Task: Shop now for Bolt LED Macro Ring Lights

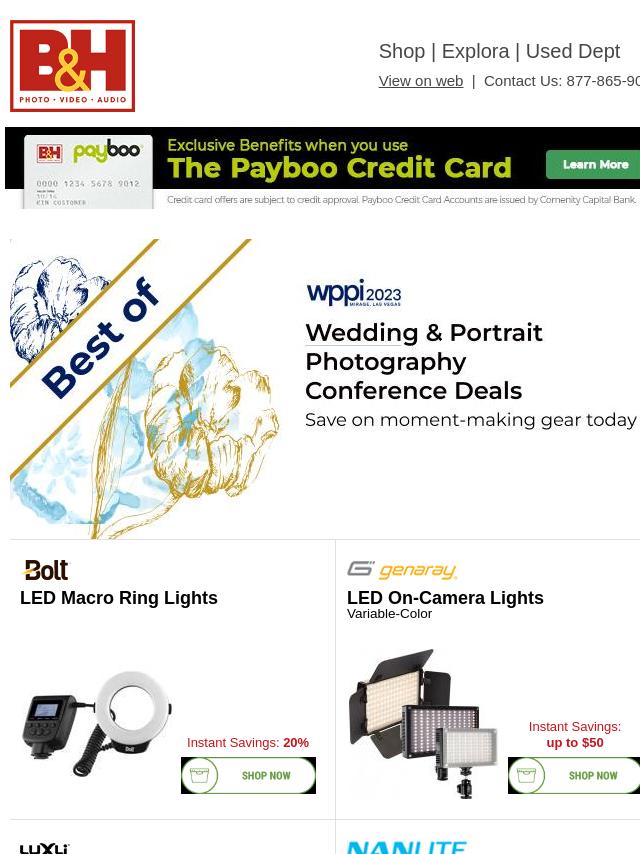Action: (x=248, y=776)
